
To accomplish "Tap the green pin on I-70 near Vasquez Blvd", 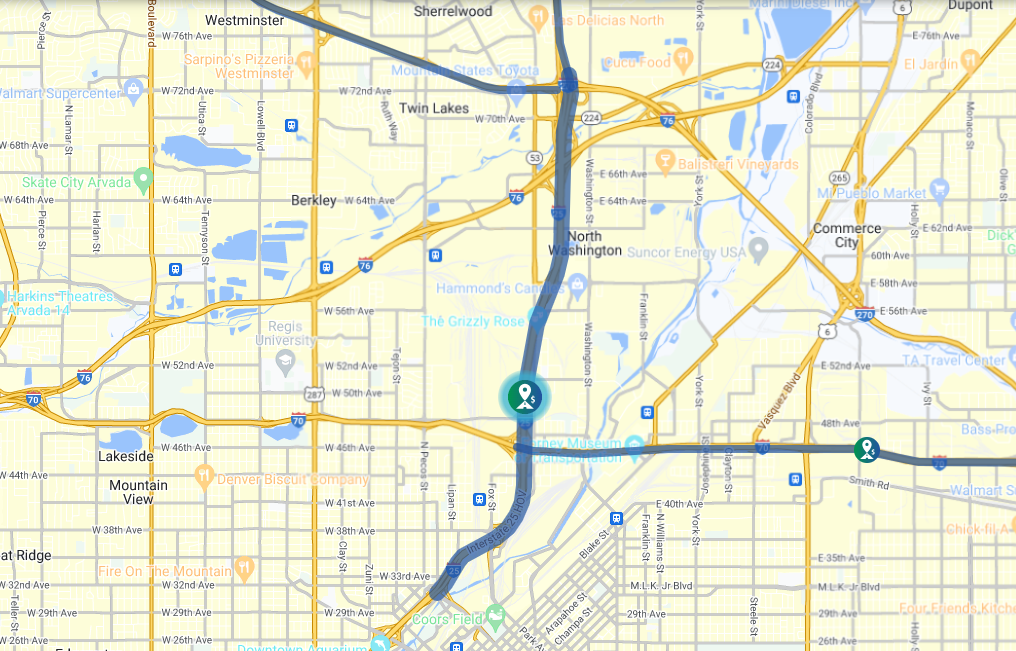I will pyautogui.click(x=866, y=450).
